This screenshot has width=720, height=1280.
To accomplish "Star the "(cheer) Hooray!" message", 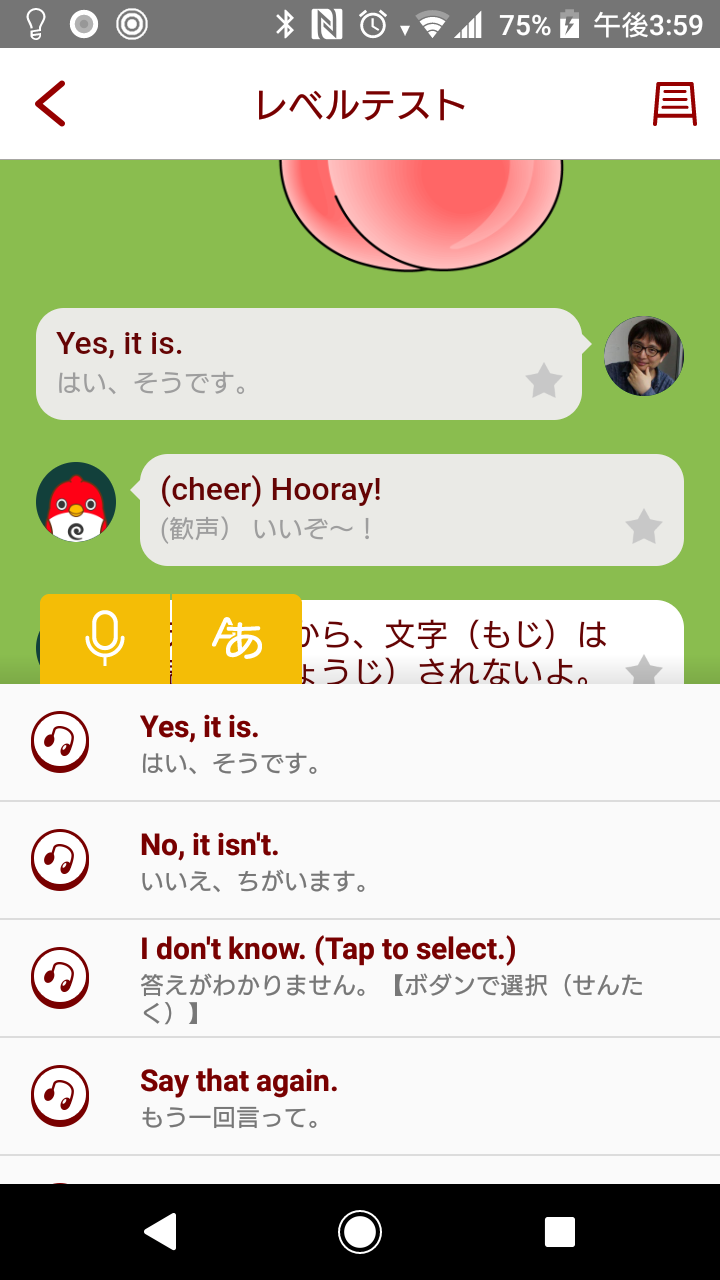I will (644, 527).
